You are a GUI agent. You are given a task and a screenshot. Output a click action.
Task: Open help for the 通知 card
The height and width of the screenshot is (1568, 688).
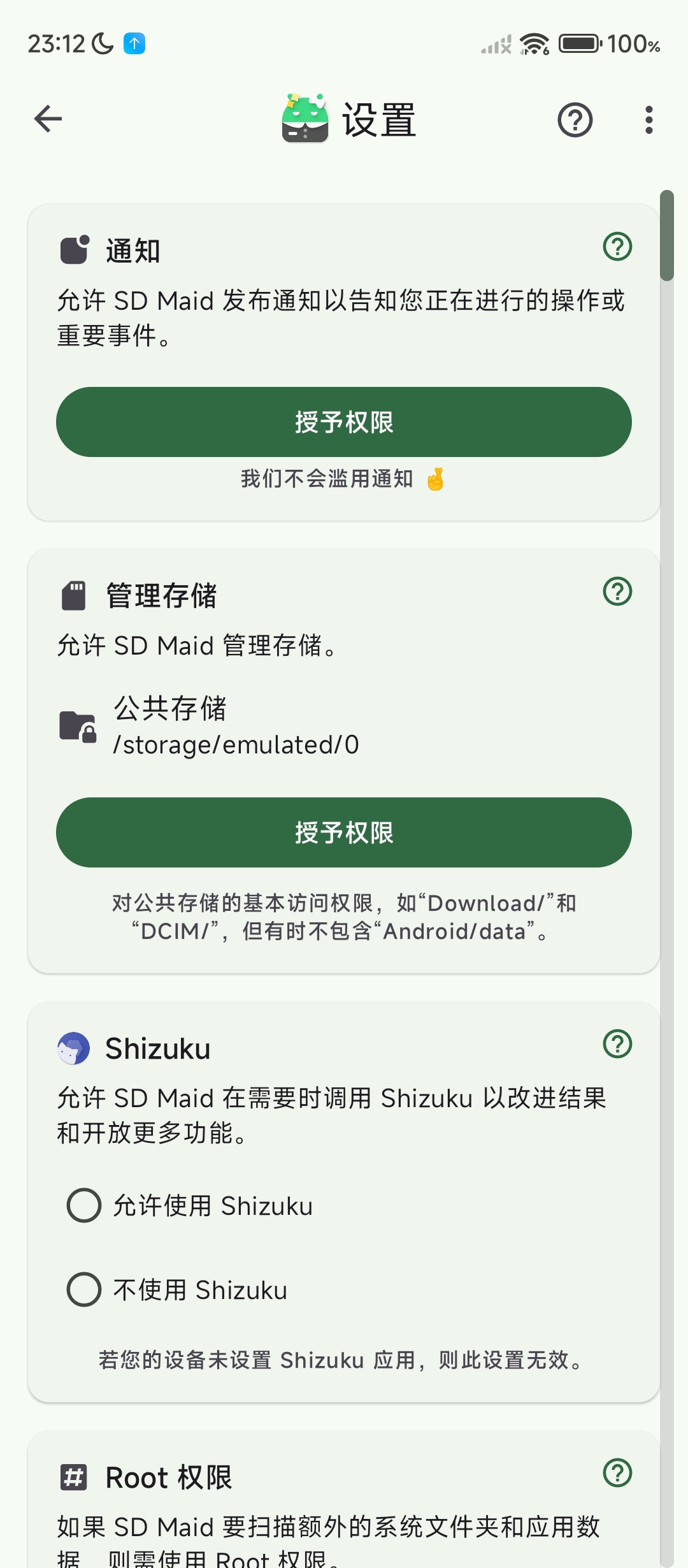tap(617, 247)
